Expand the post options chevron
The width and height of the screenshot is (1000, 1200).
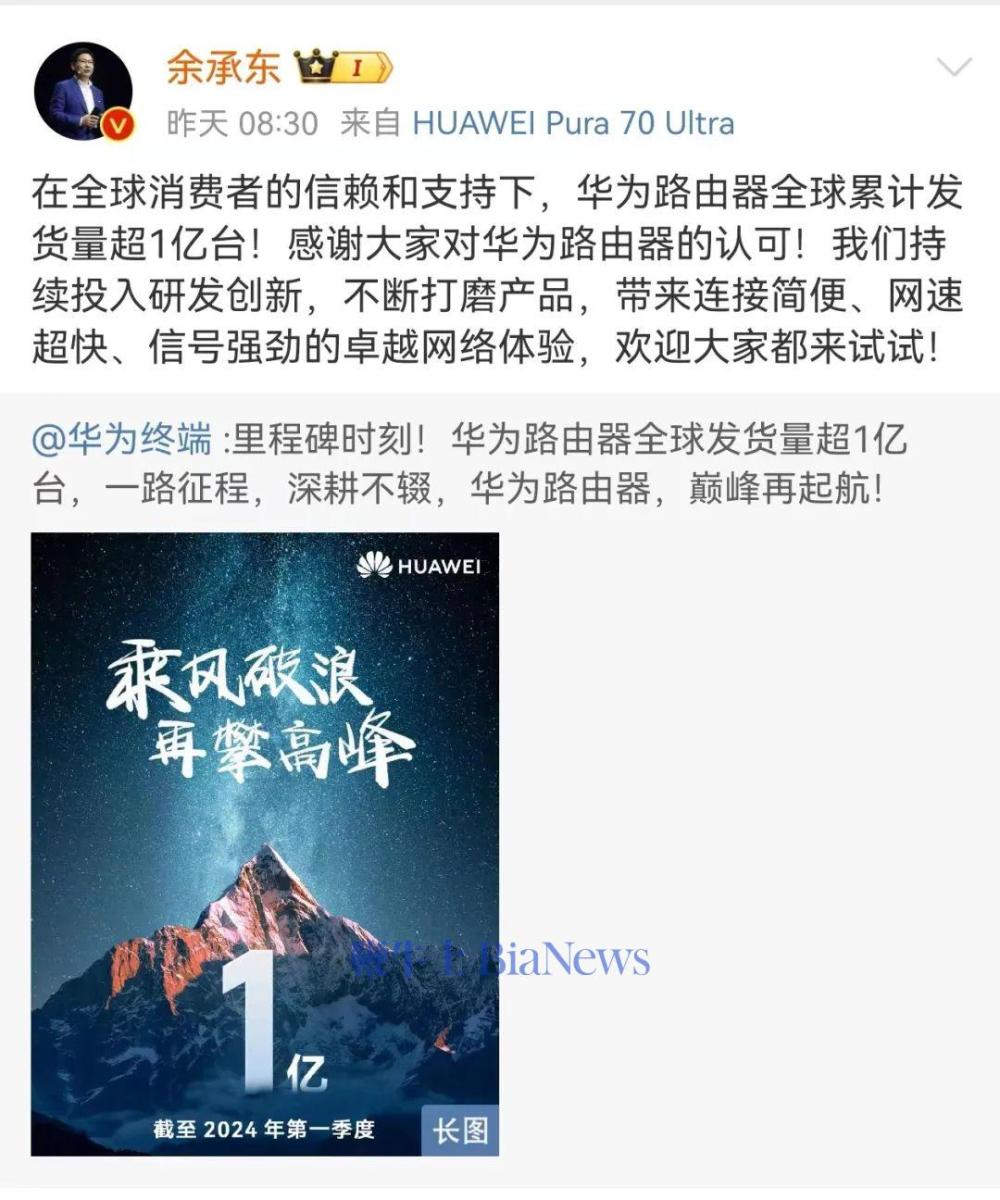click(952, 68)
